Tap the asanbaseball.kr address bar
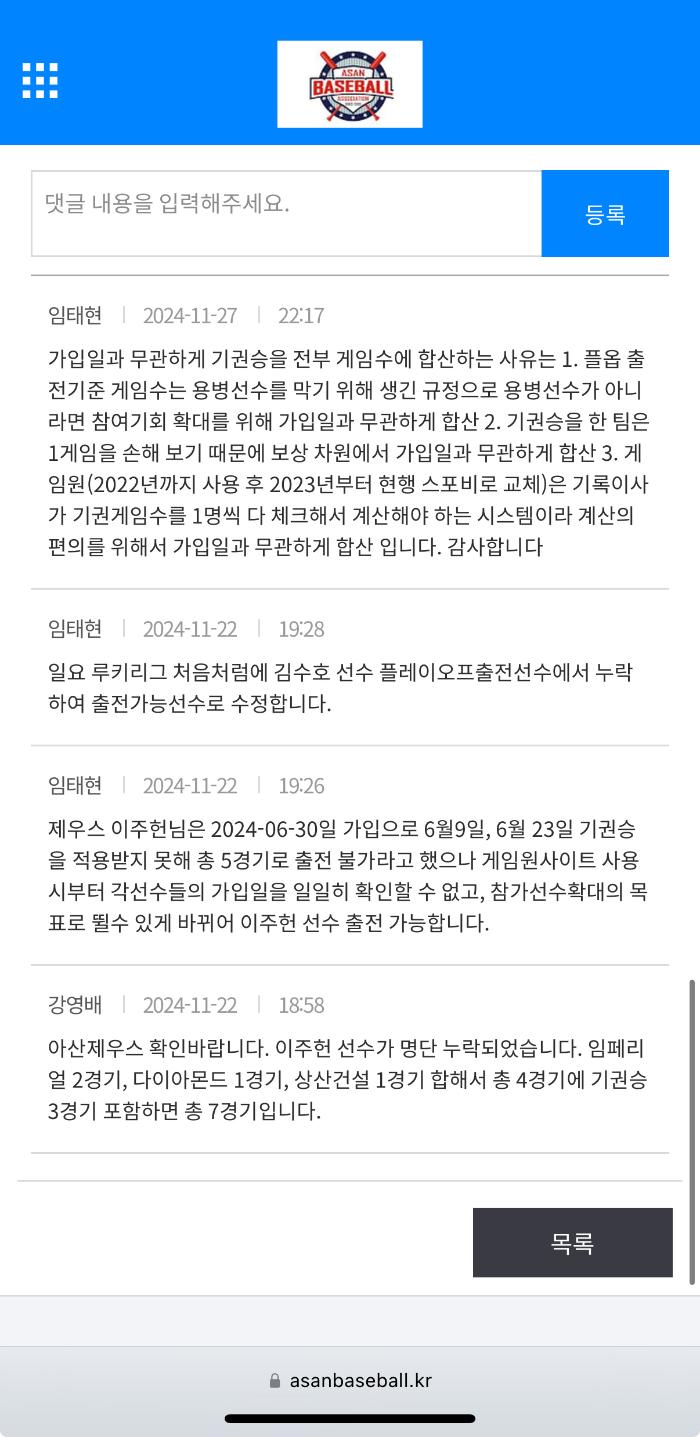 350,1380
